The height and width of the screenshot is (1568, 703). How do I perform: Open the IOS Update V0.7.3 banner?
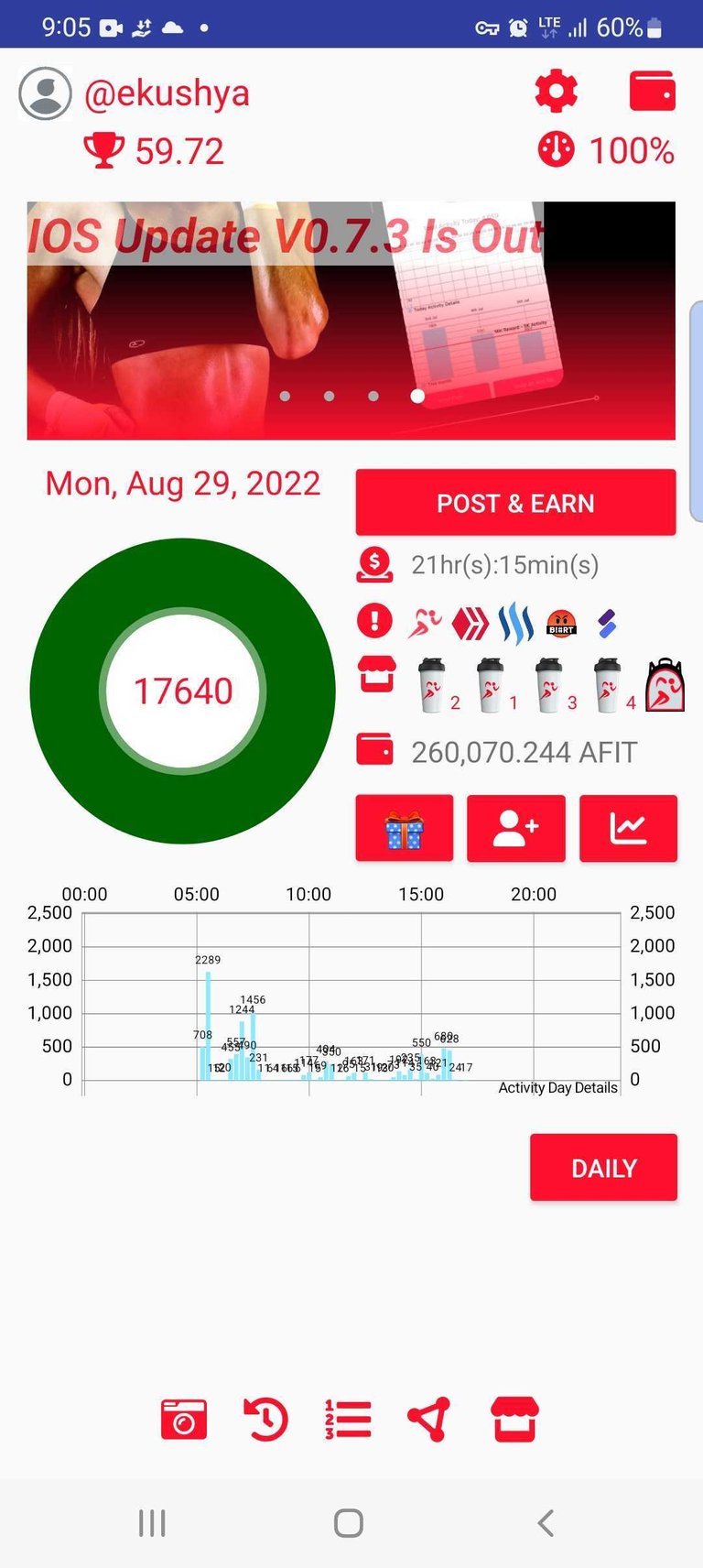tap(351, 321)
